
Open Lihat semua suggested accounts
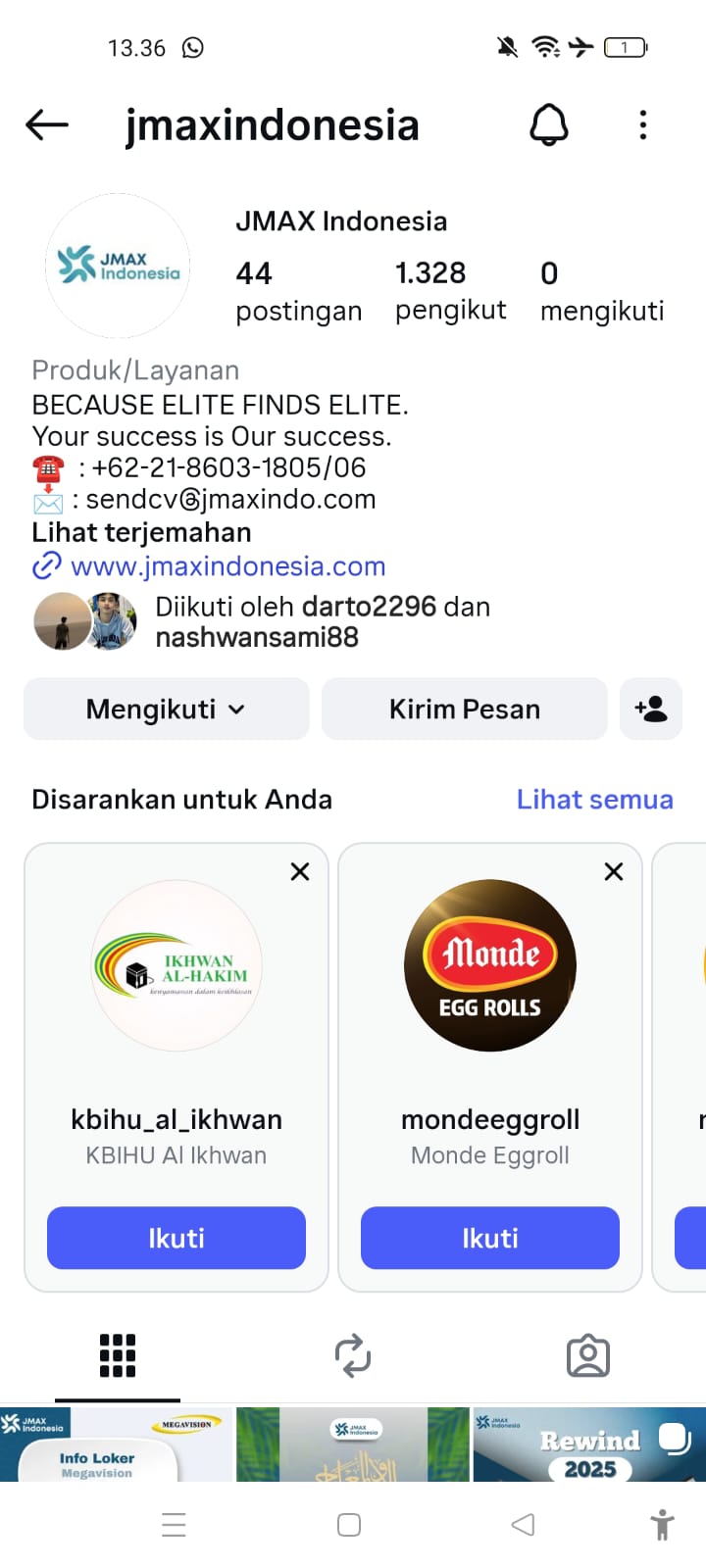coord(594,800)
